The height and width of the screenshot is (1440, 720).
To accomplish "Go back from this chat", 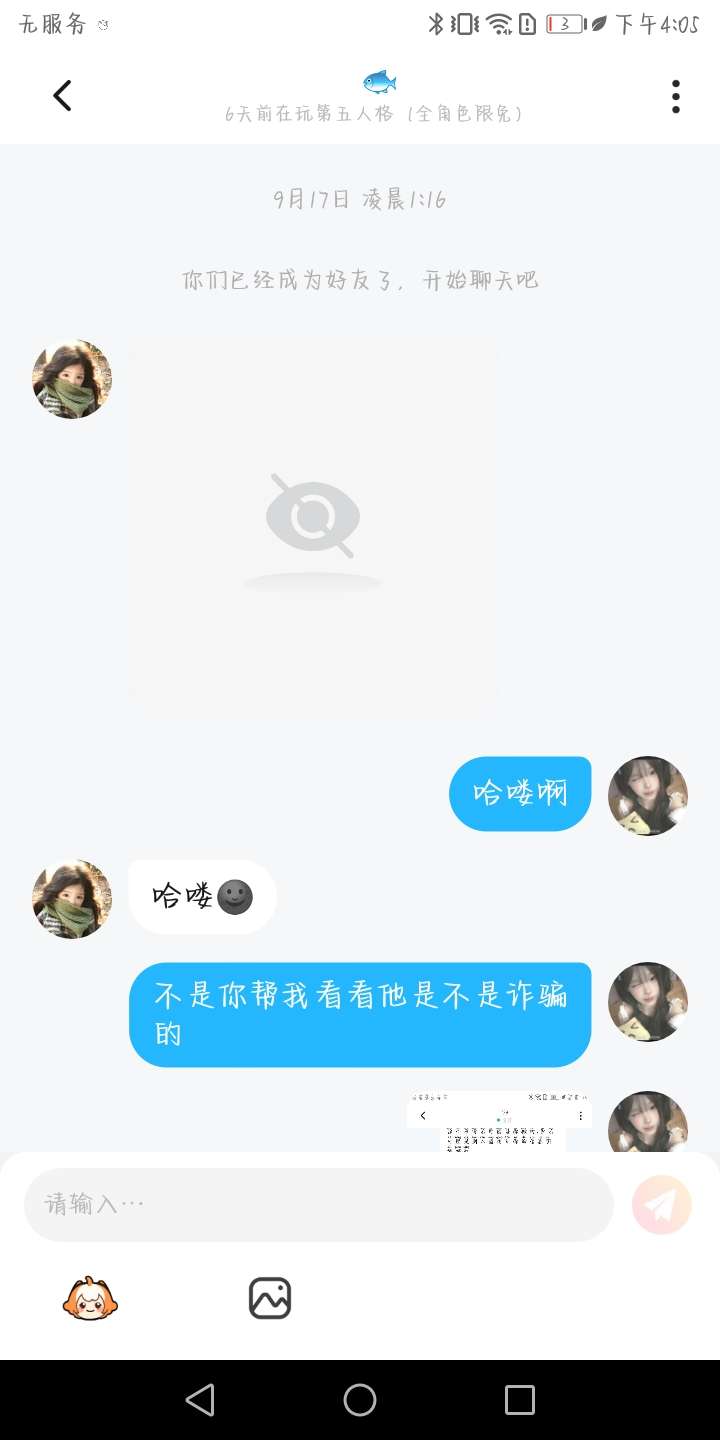I will coord(62,96).
